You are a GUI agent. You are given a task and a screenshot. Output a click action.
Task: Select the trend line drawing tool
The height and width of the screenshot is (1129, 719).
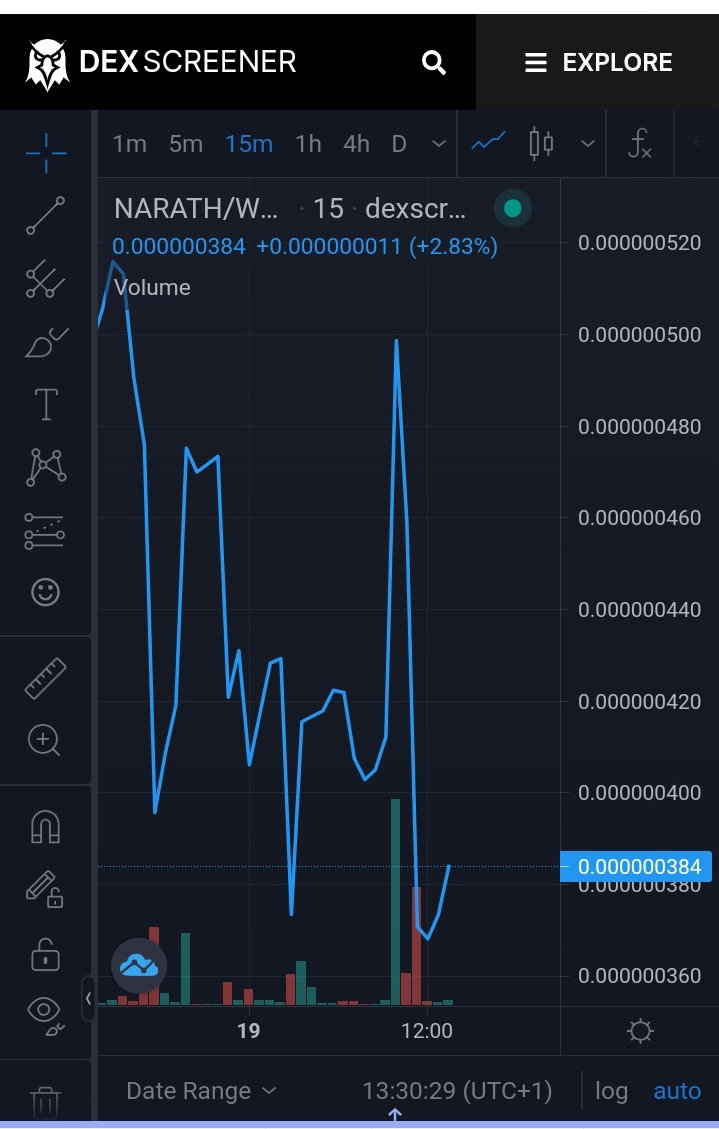click(x=45, y=215)
